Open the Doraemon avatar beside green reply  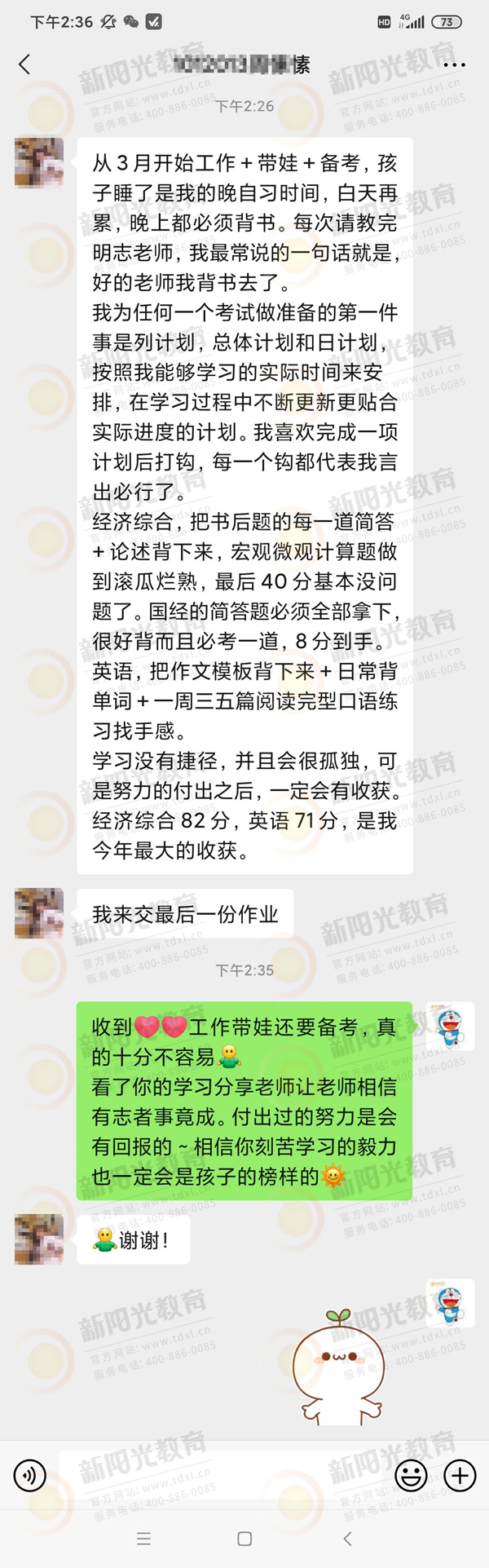(x=450, y=1026)
